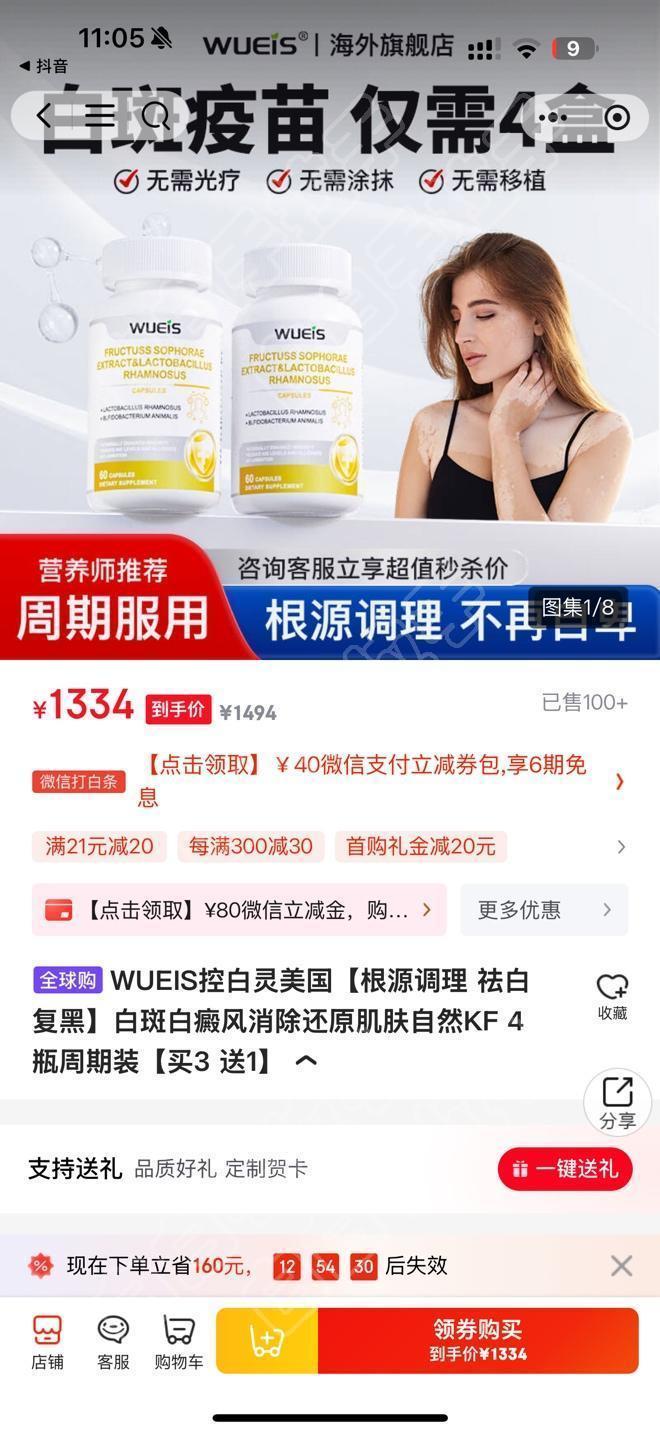View discount details for 满21元减20
Screen dimensions: 660x1434
tap(99, 846)
